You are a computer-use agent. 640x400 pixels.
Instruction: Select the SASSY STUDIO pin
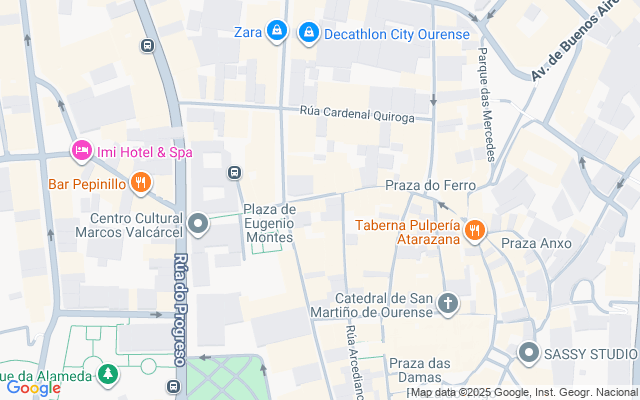tap(529, 352)
